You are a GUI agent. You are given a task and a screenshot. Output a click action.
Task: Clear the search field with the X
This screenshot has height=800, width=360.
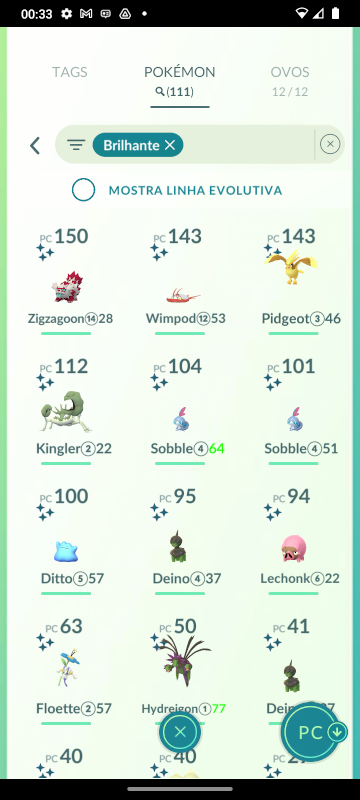pyautogui.click(x=330, y=144)
